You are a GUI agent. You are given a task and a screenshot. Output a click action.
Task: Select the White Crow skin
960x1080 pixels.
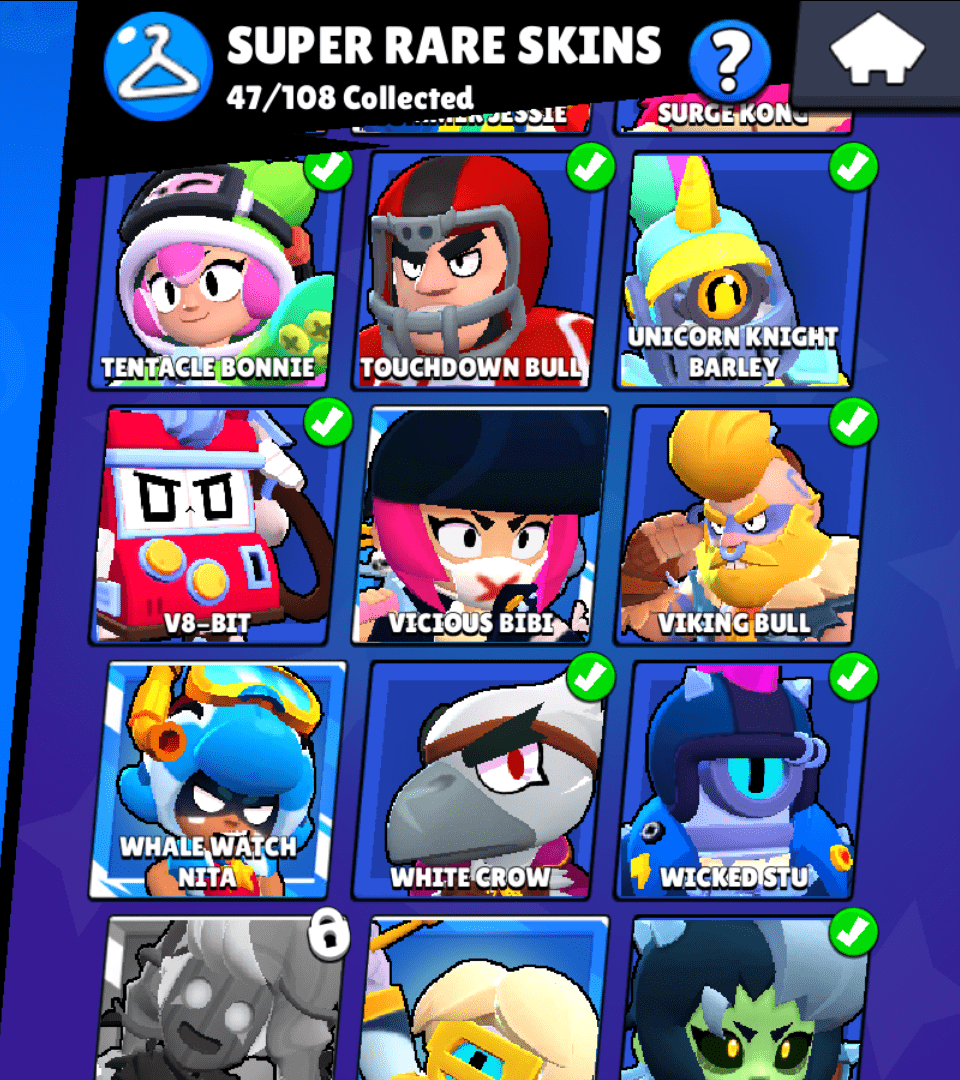482,780
